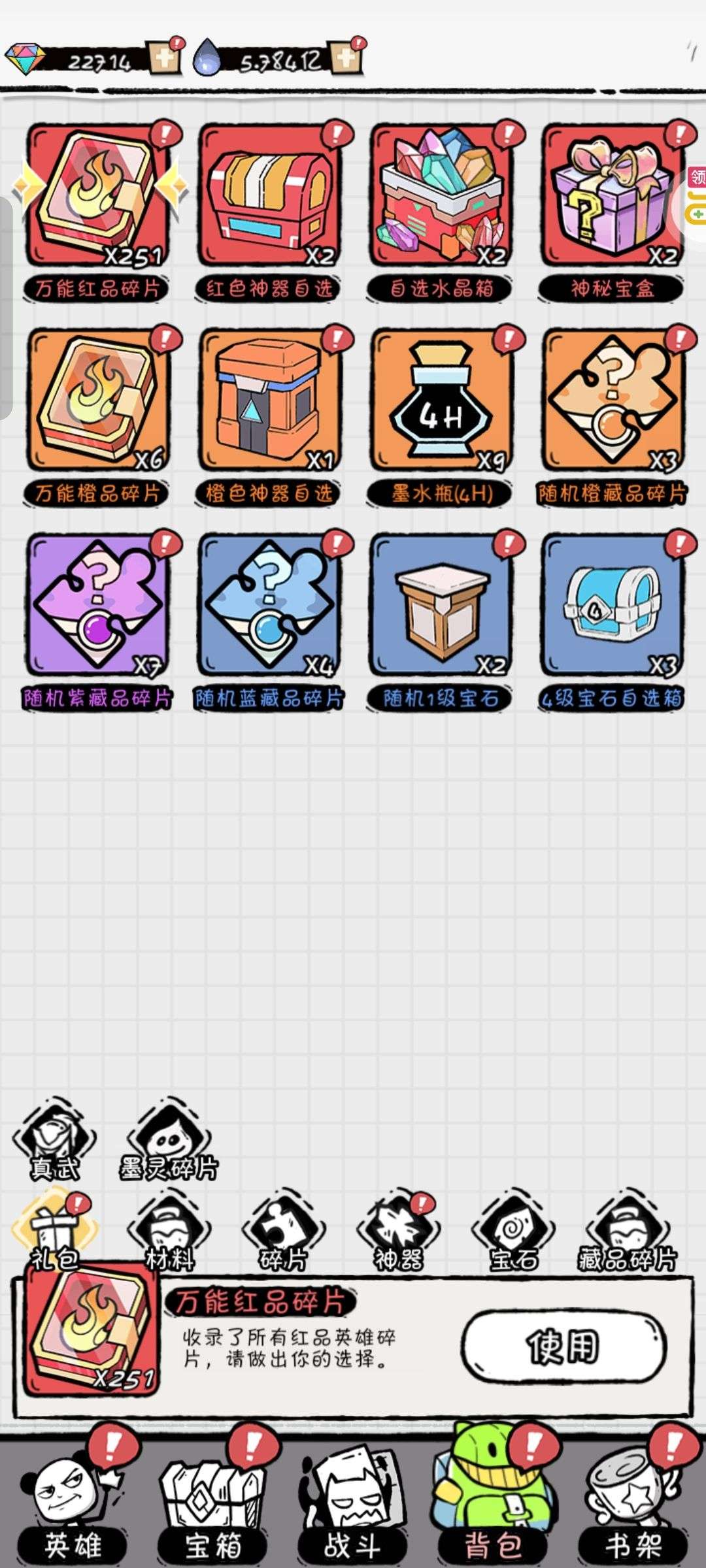This screenshot has width=706, height=1568.
Task: Select the 红色神器自选 chest item
Action: click(x=269, y=195)
